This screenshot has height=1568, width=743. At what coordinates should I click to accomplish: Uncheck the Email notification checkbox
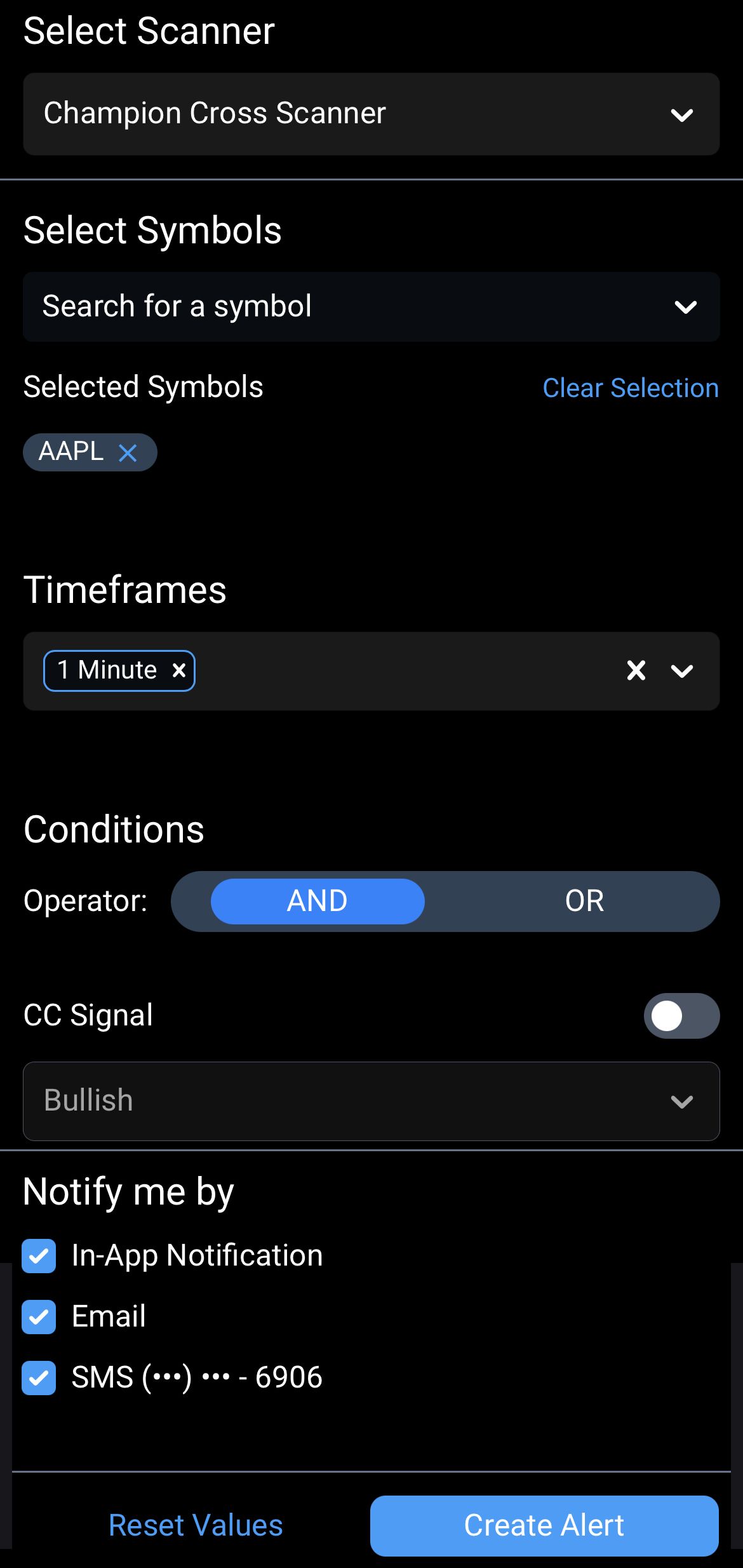pyautogui.click(x=39, y=1316)
